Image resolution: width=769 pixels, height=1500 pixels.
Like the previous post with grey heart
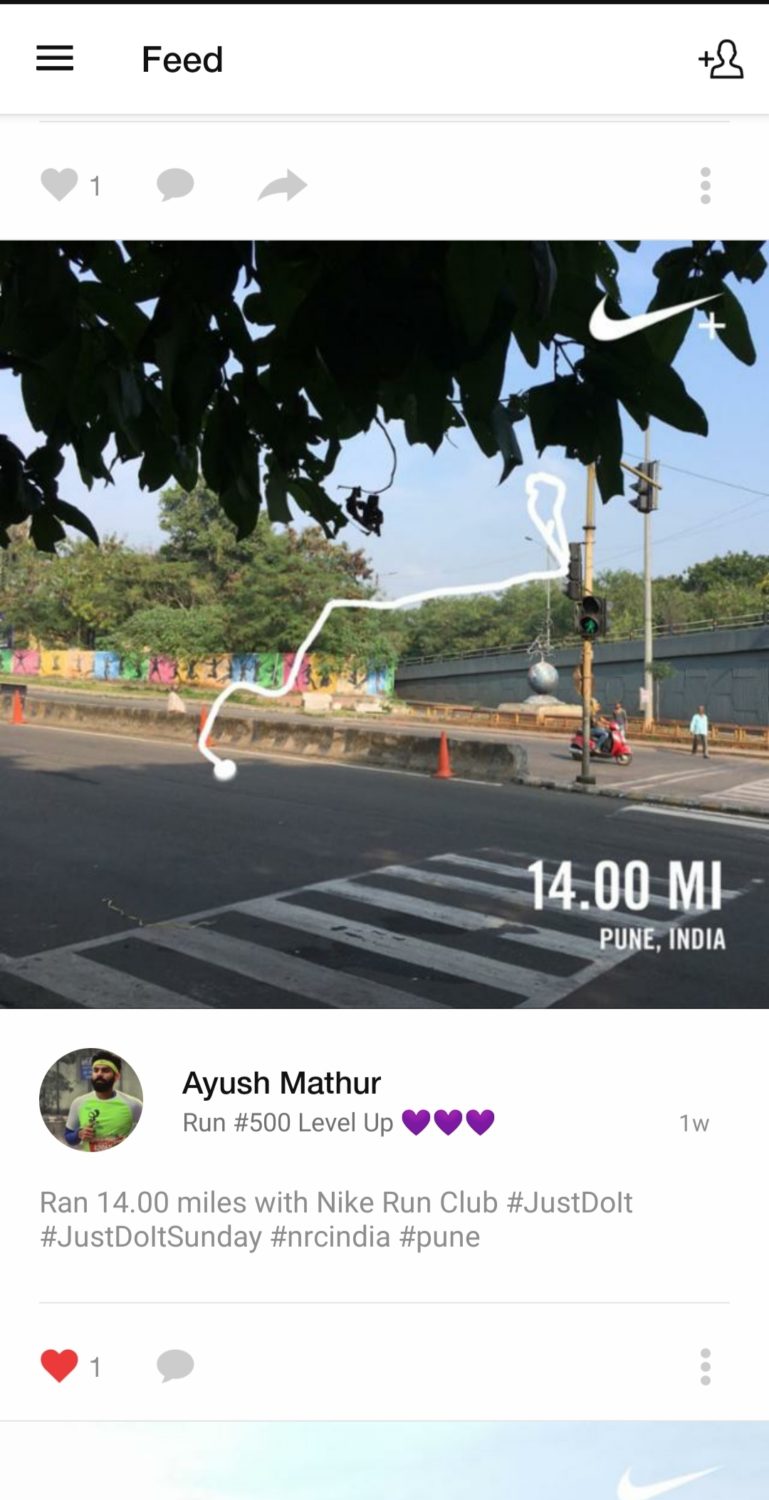[x=59, y=185]
